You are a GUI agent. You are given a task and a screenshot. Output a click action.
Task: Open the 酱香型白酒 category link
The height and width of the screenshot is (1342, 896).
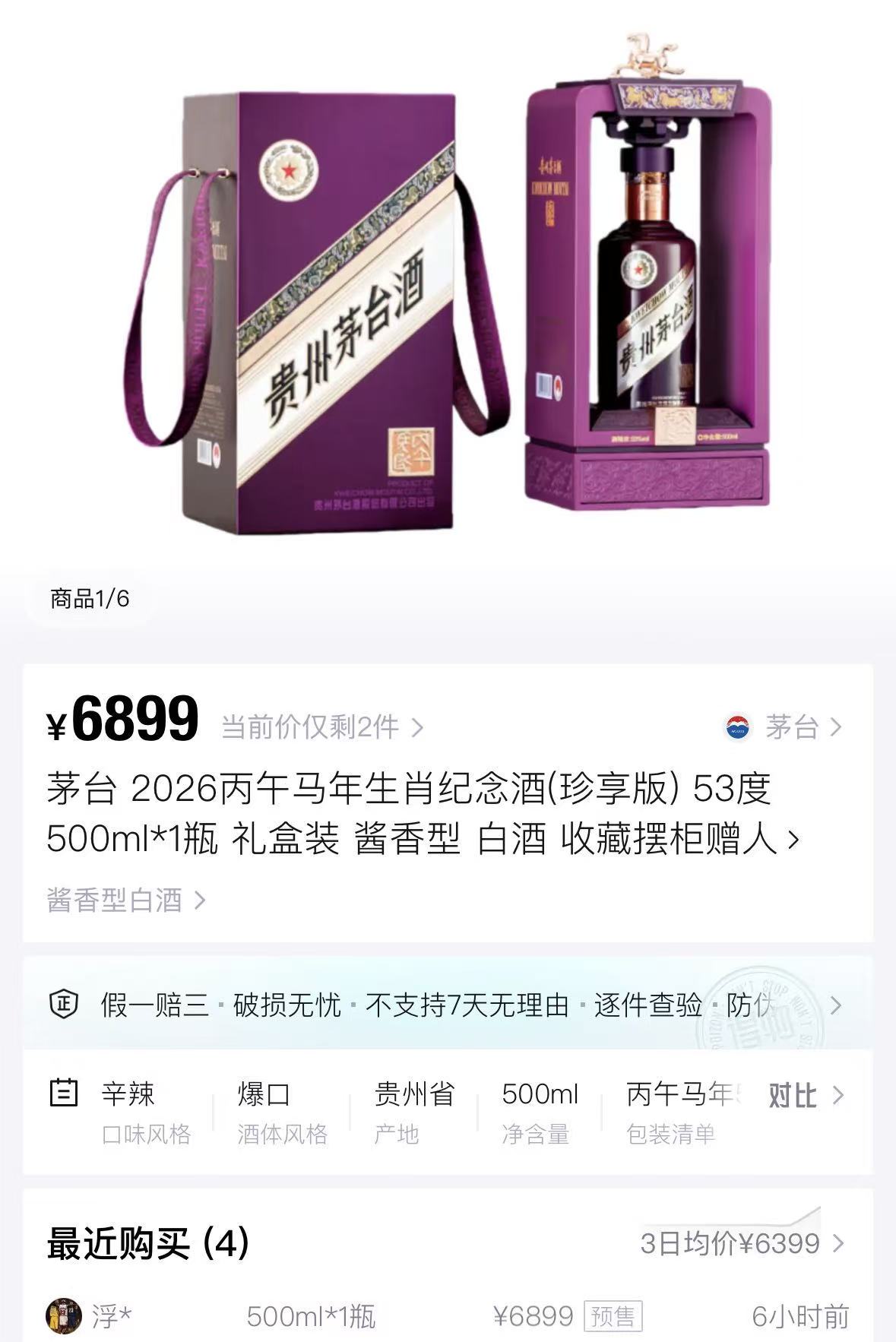click(125, 900)
